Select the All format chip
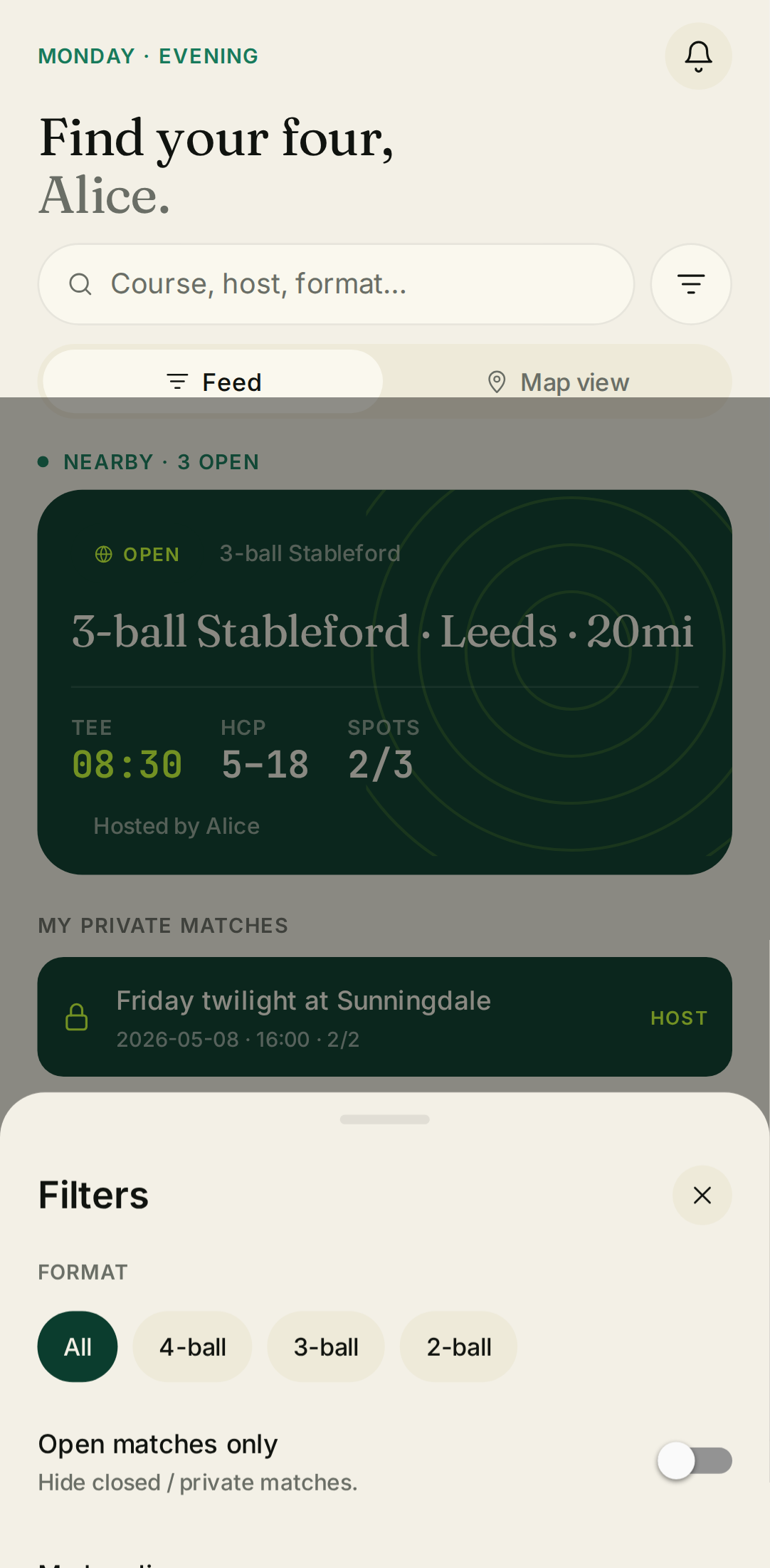The image size is (770, 1568). tap(78, 1347)
